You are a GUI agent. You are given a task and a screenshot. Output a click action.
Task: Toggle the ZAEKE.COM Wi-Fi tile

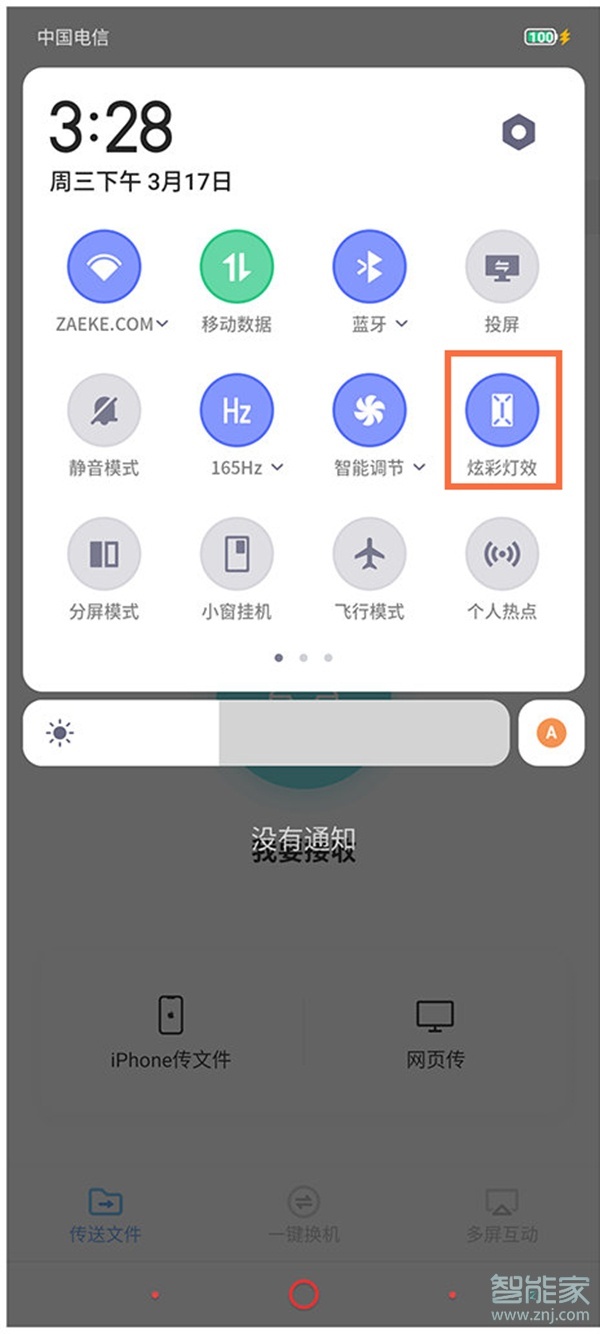104,267
